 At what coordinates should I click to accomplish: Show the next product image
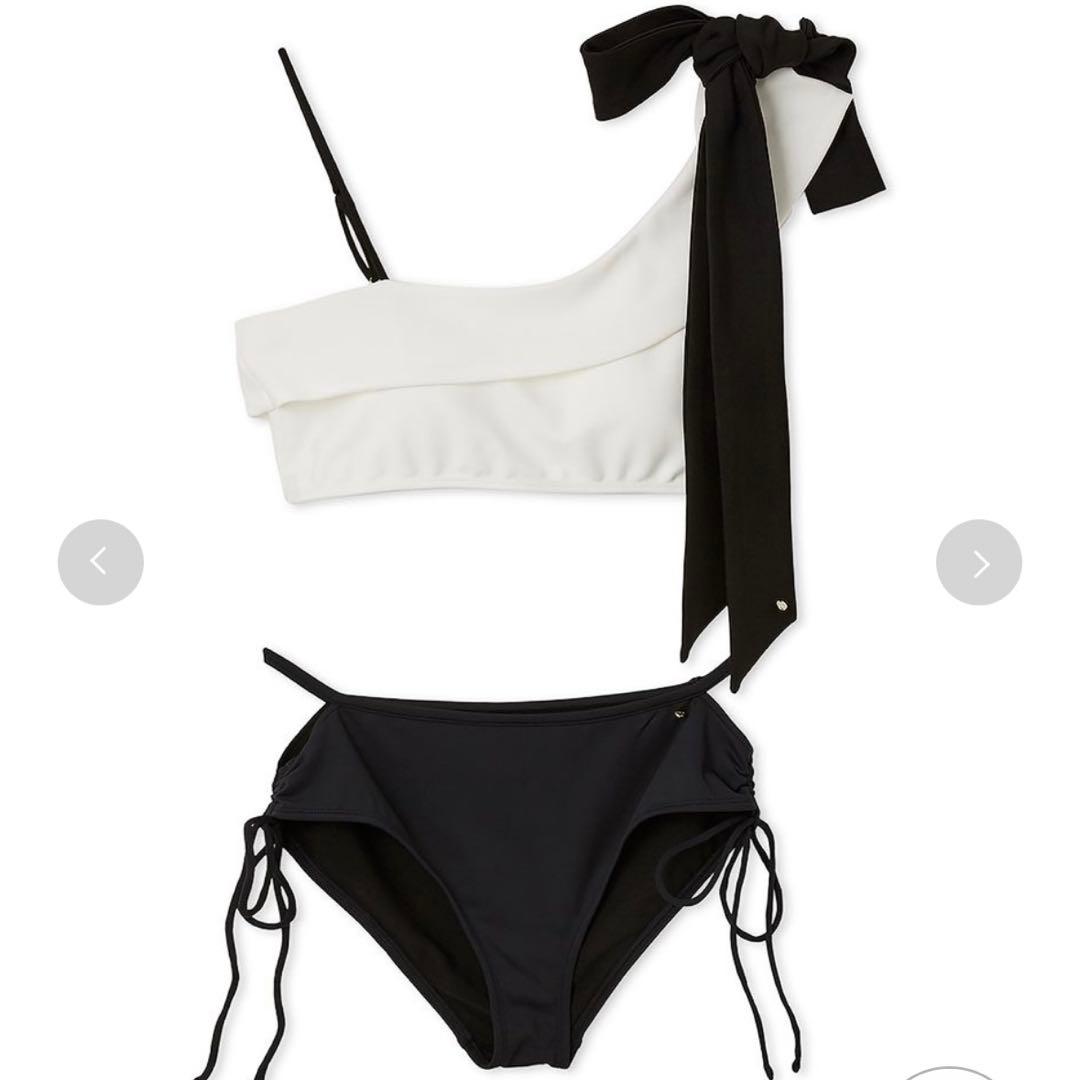click(978, 562)
